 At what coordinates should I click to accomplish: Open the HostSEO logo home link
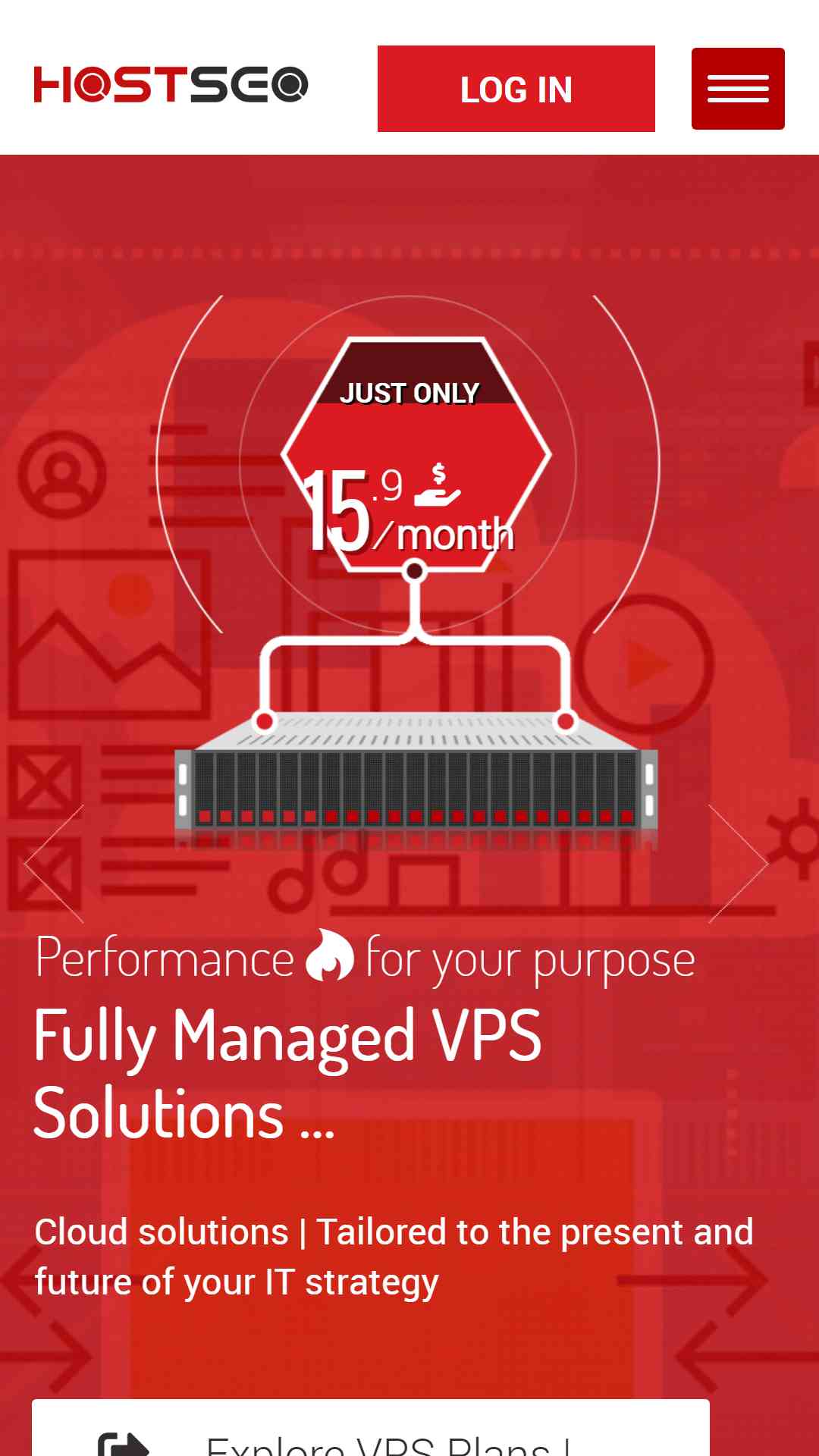pyautogui.click(x=171, y=84)
